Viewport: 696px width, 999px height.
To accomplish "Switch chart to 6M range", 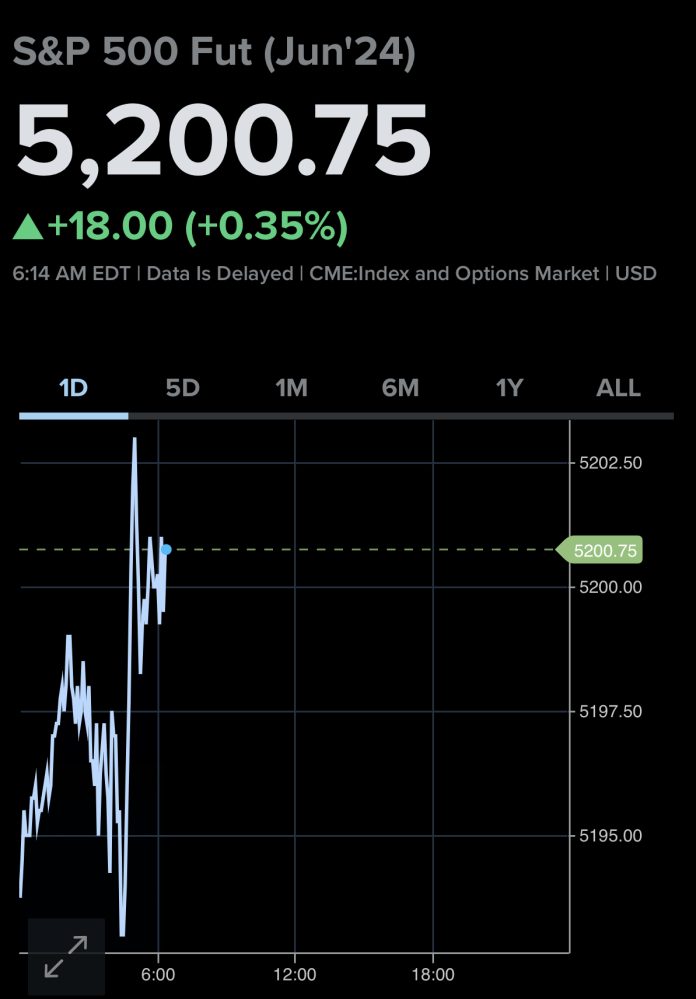I will click(x=400, y=388).
